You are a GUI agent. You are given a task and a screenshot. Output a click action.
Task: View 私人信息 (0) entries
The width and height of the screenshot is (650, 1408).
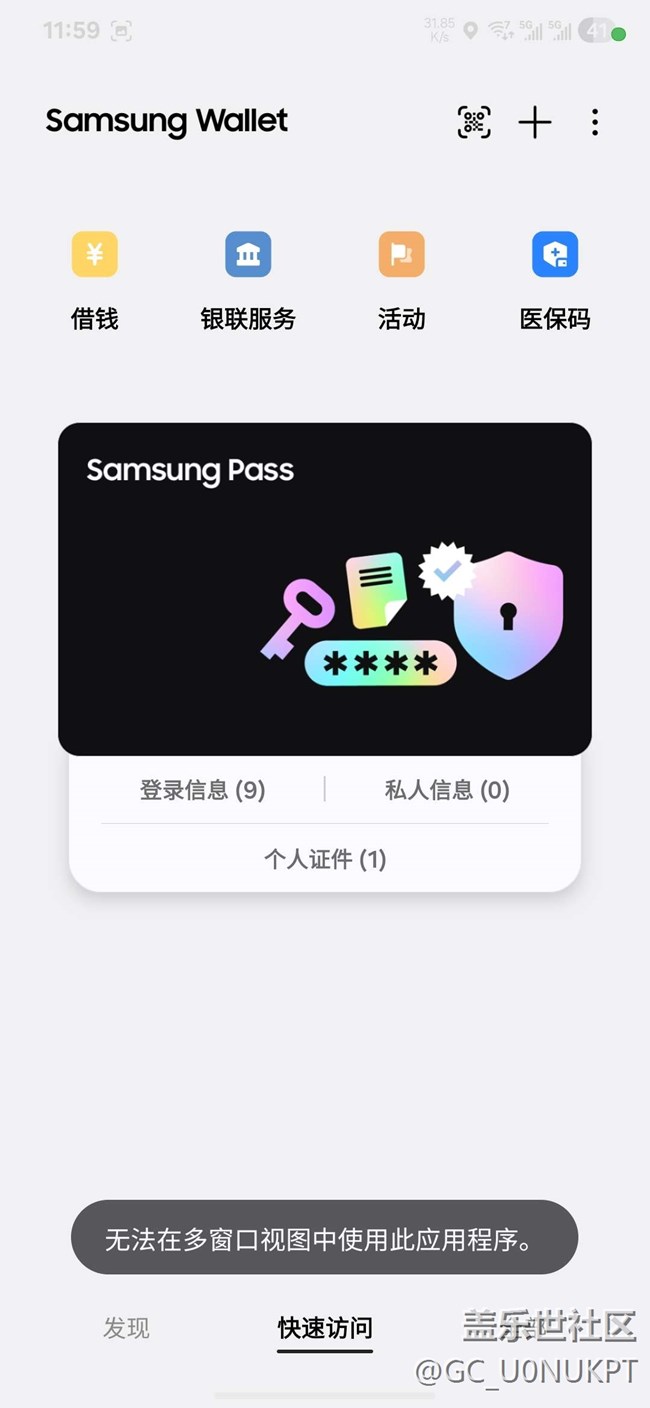447,790
